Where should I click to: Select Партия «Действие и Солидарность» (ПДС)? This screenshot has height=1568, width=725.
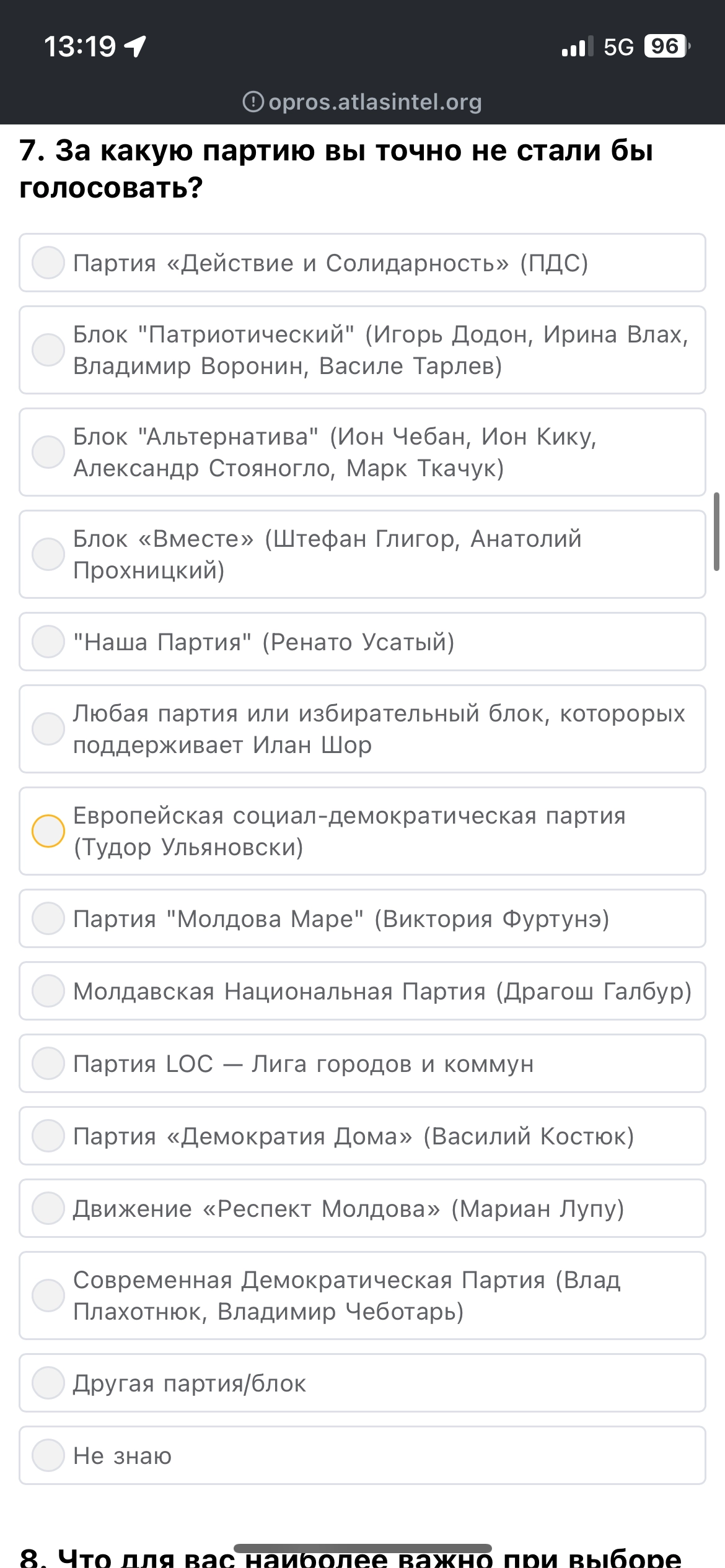362,263
